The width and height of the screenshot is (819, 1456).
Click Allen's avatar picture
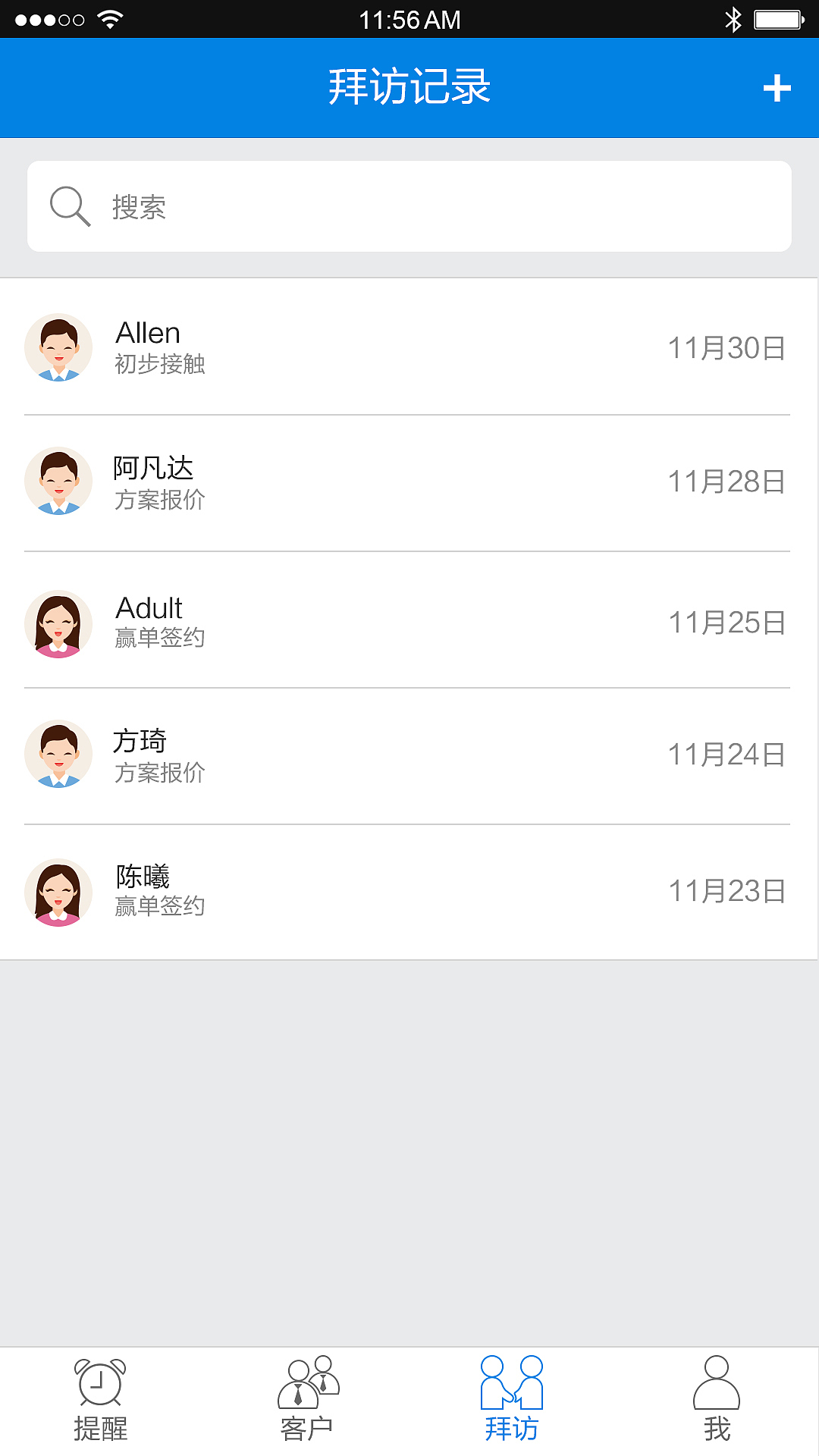[x=58, y=347]
